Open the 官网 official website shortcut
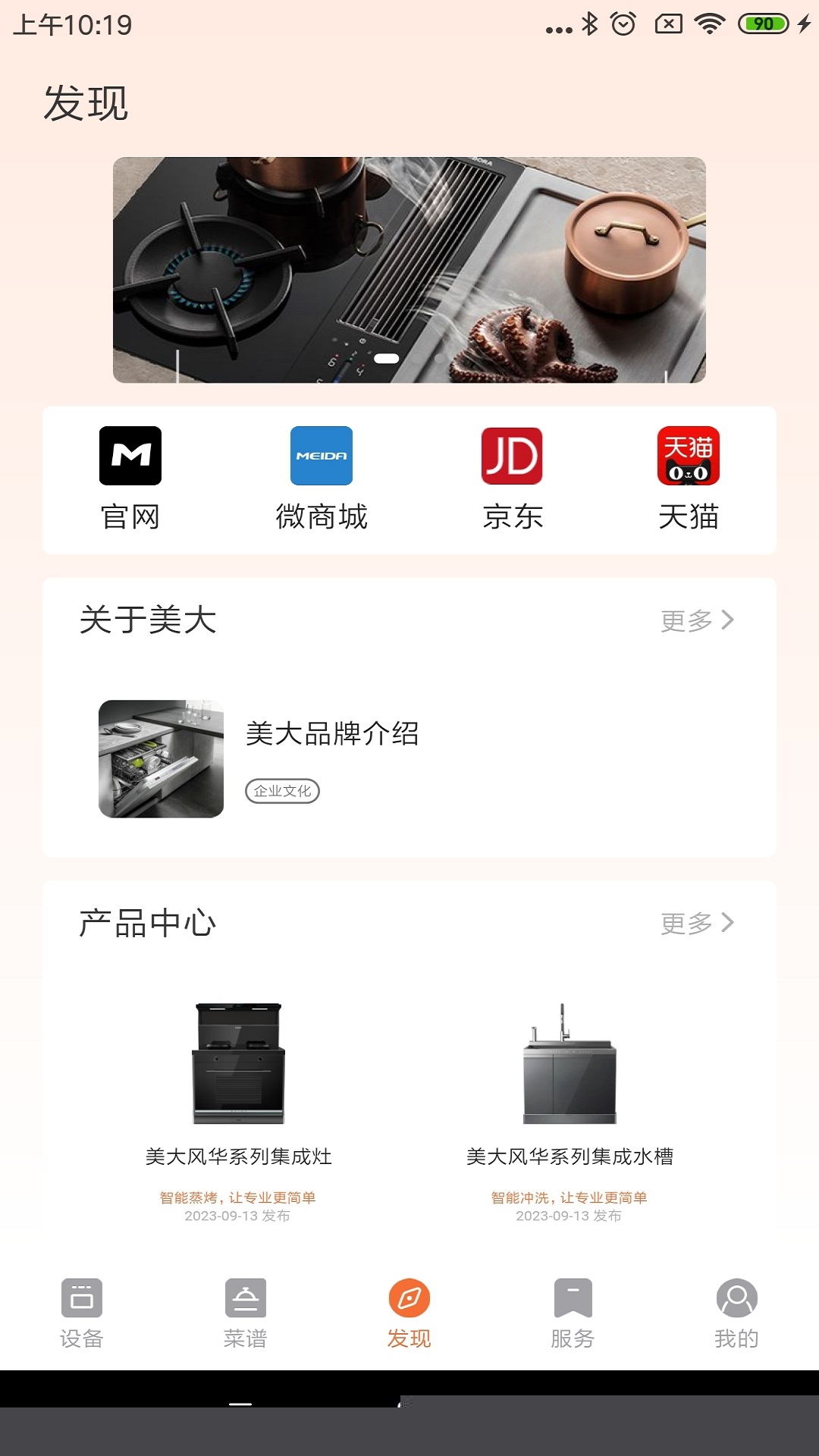The height and width of the screenshot is (1456, 819). [x=130, y=478]
